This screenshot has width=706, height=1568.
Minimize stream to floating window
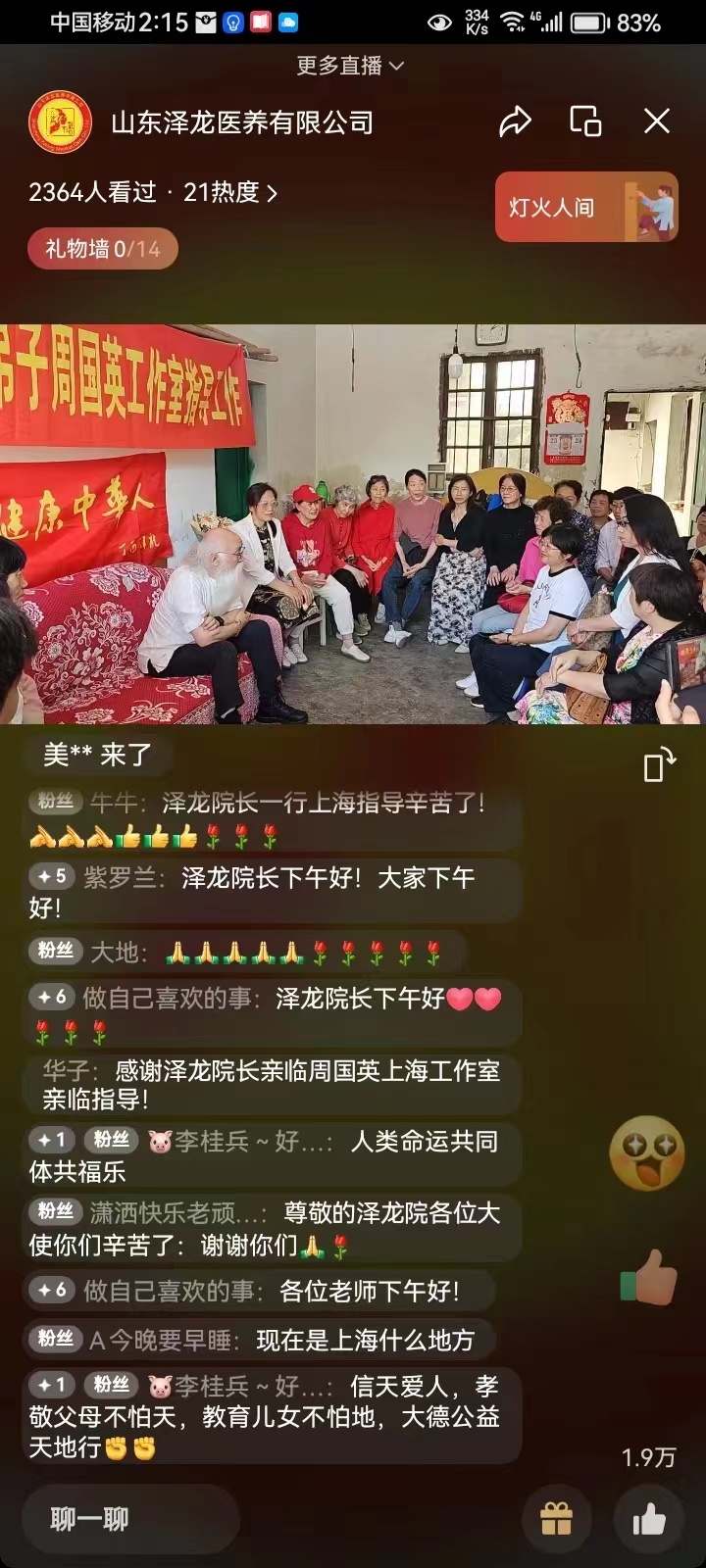[x=585, y=122]
